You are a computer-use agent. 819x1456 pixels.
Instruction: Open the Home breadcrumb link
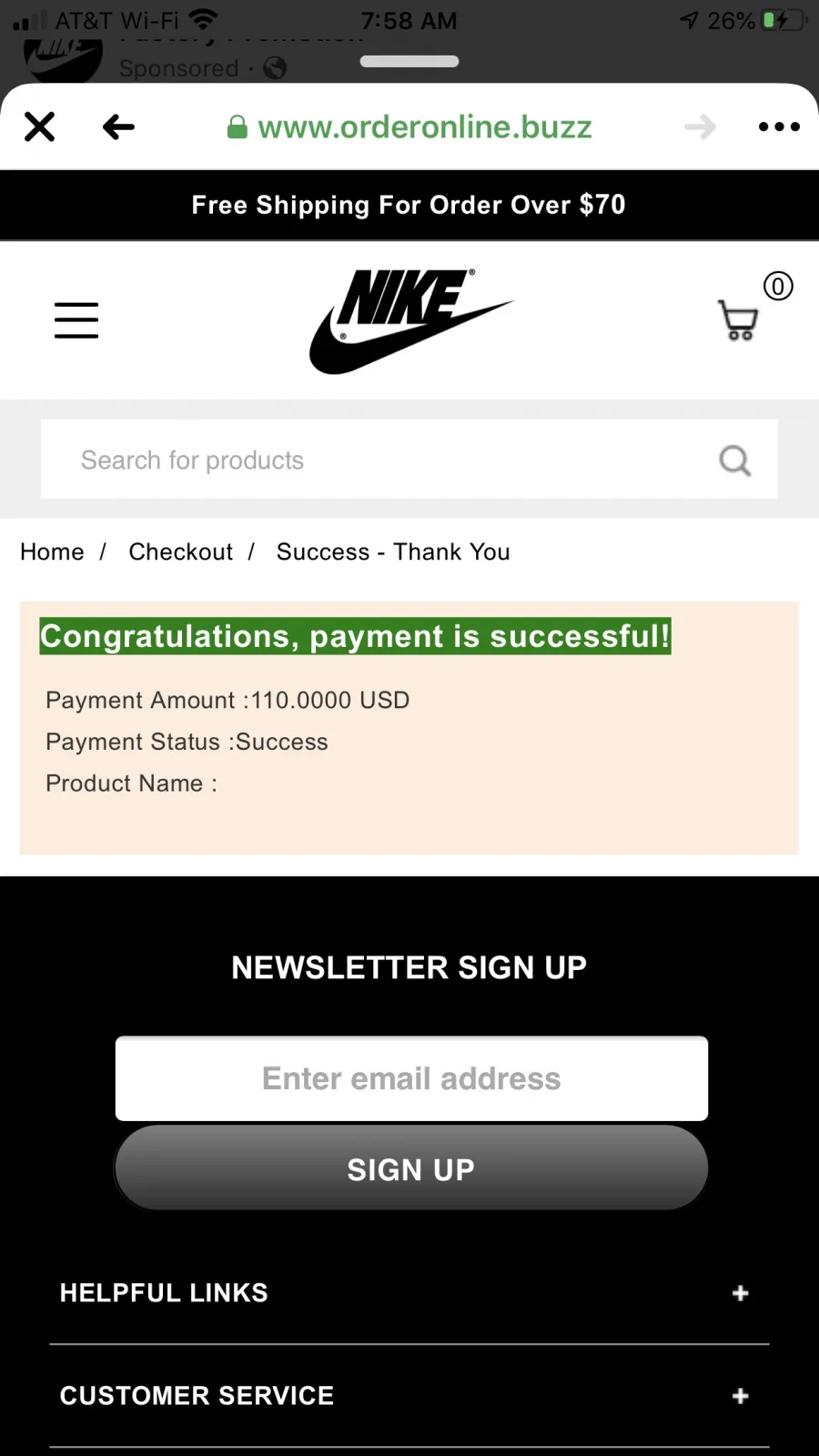pyautogui.click(x=52, y=551)
